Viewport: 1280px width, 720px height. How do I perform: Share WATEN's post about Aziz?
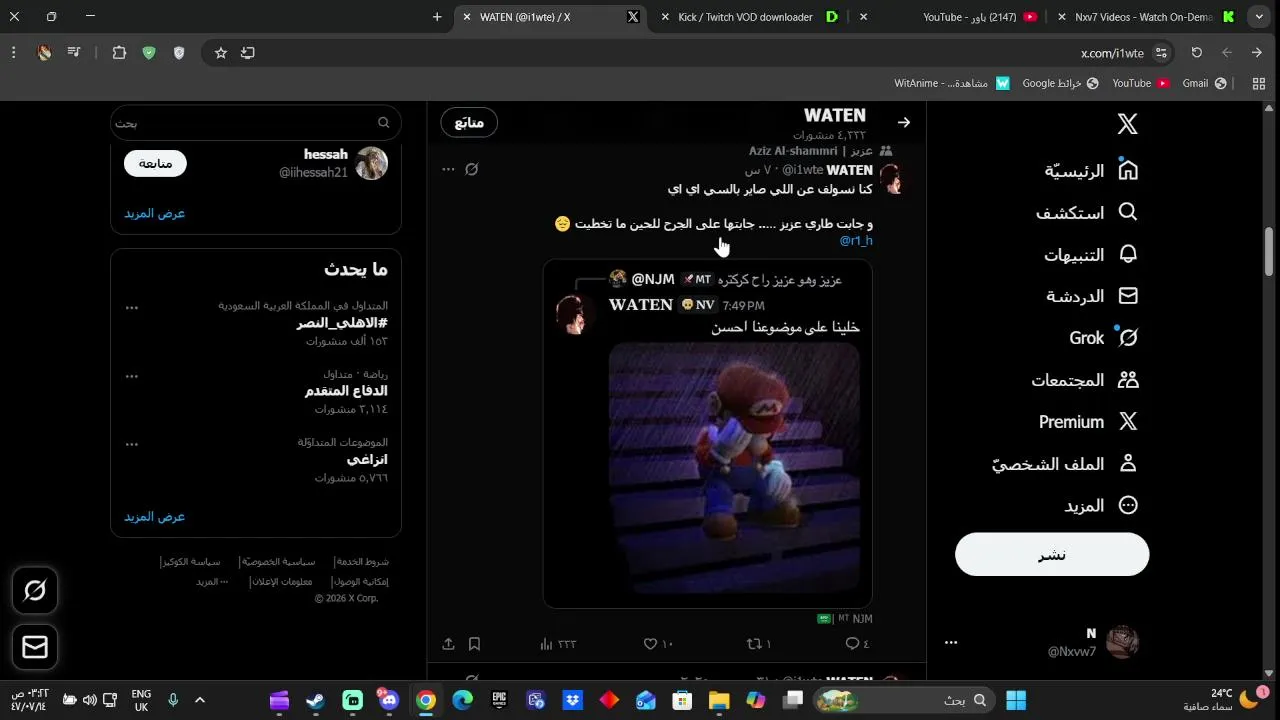click(448, 644)
